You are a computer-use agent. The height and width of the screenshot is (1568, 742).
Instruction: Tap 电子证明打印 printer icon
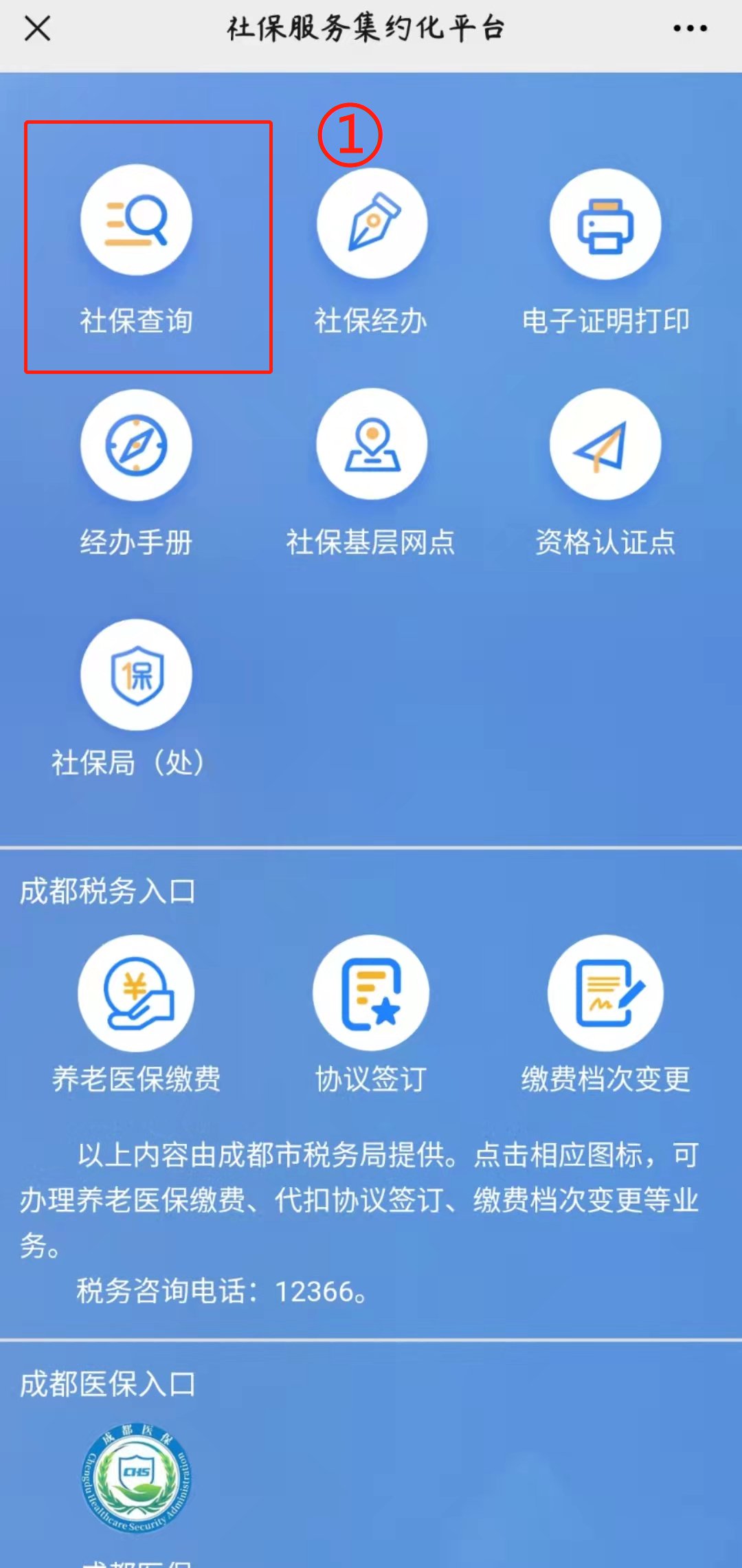click(x=605, y=225)
